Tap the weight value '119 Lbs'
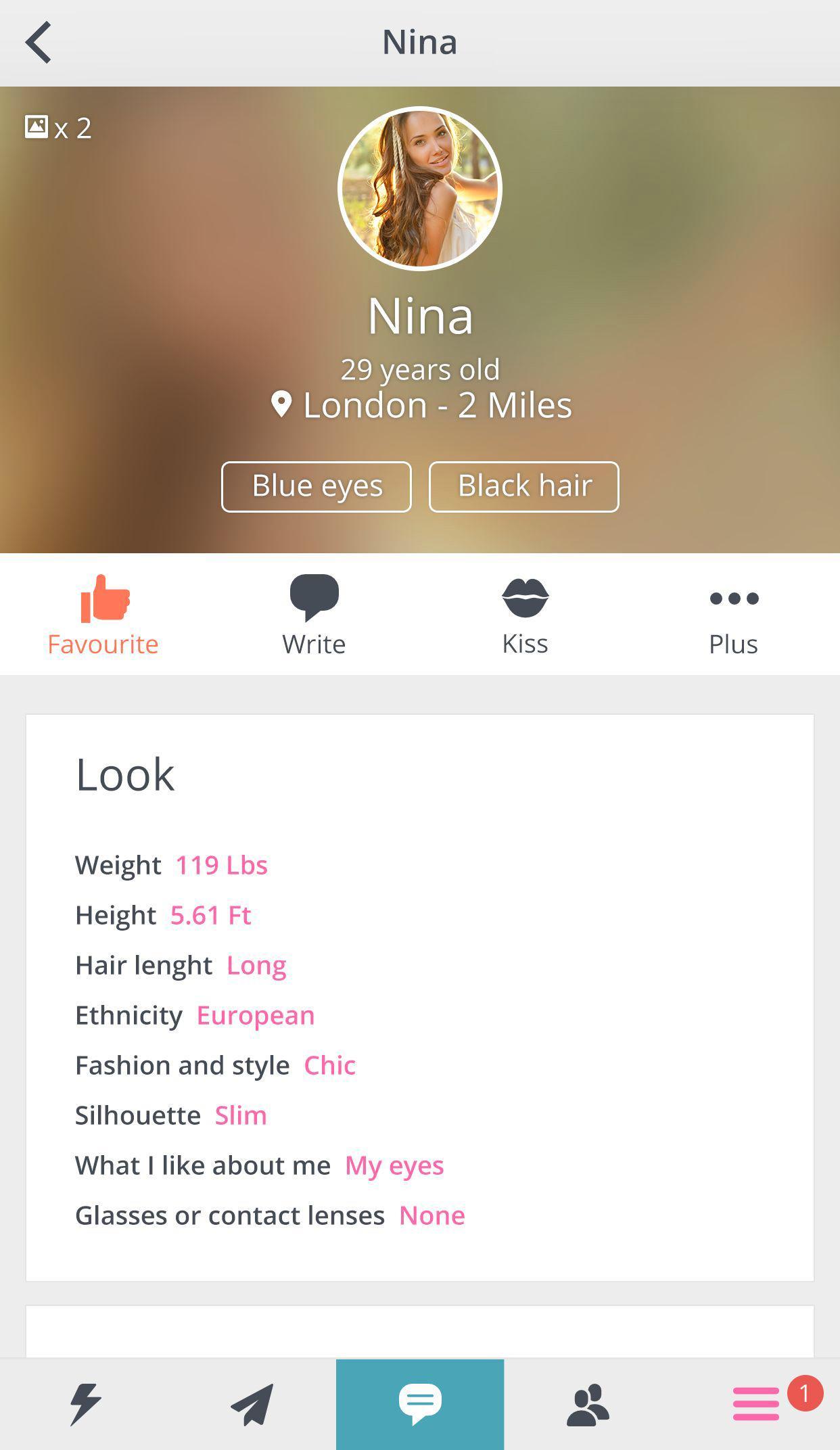Image resolution: width=840 pixels, height=1450 pixels. tap(221, 864)
